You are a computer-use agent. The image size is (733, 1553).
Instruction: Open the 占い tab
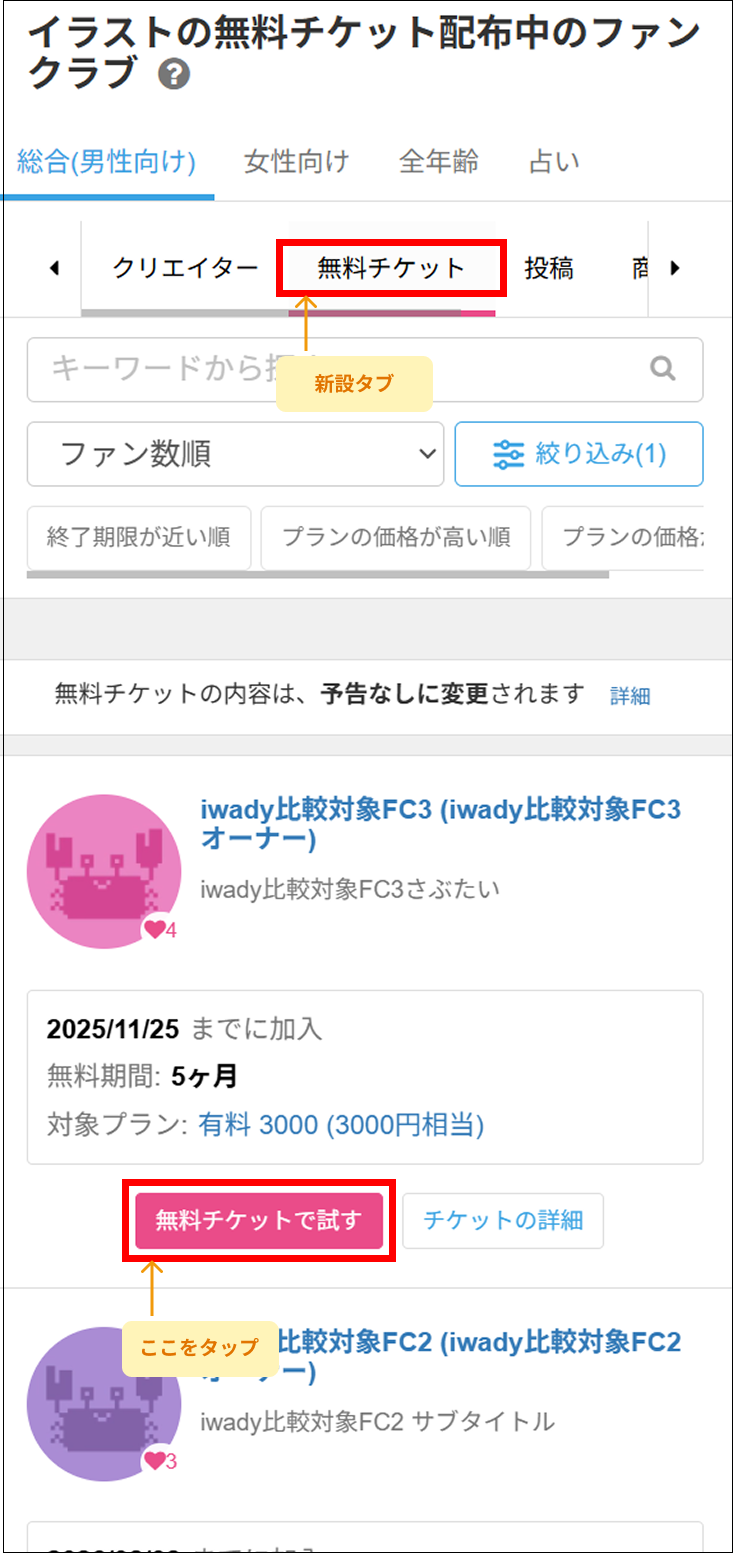pyautogui.click(x=553, y=161)
